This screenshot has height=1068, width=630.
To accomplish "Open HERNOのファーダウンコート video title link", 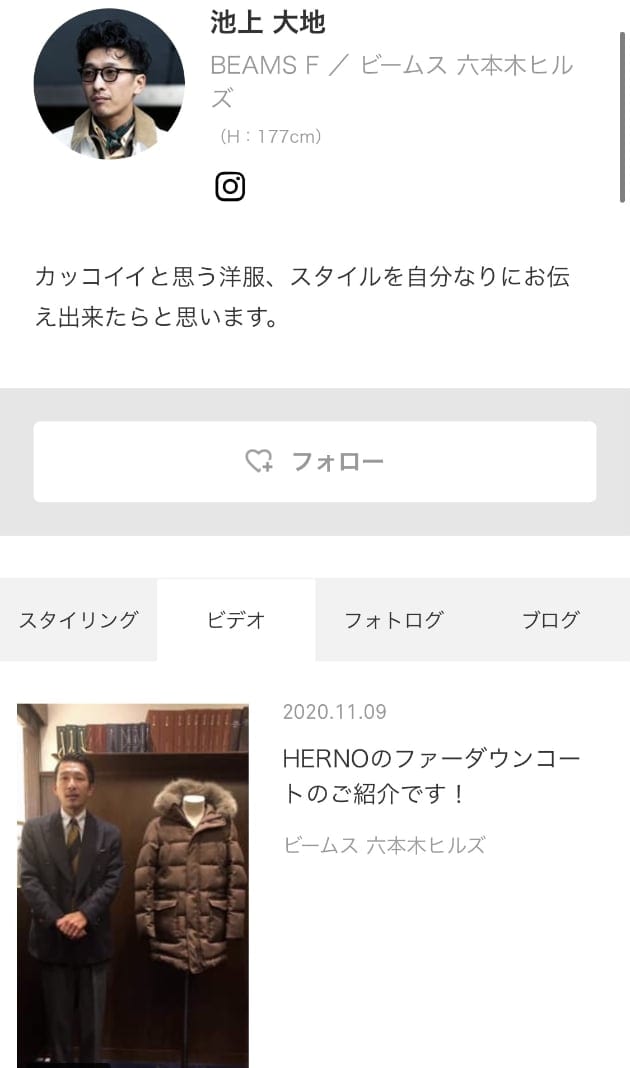I will 431,777.
